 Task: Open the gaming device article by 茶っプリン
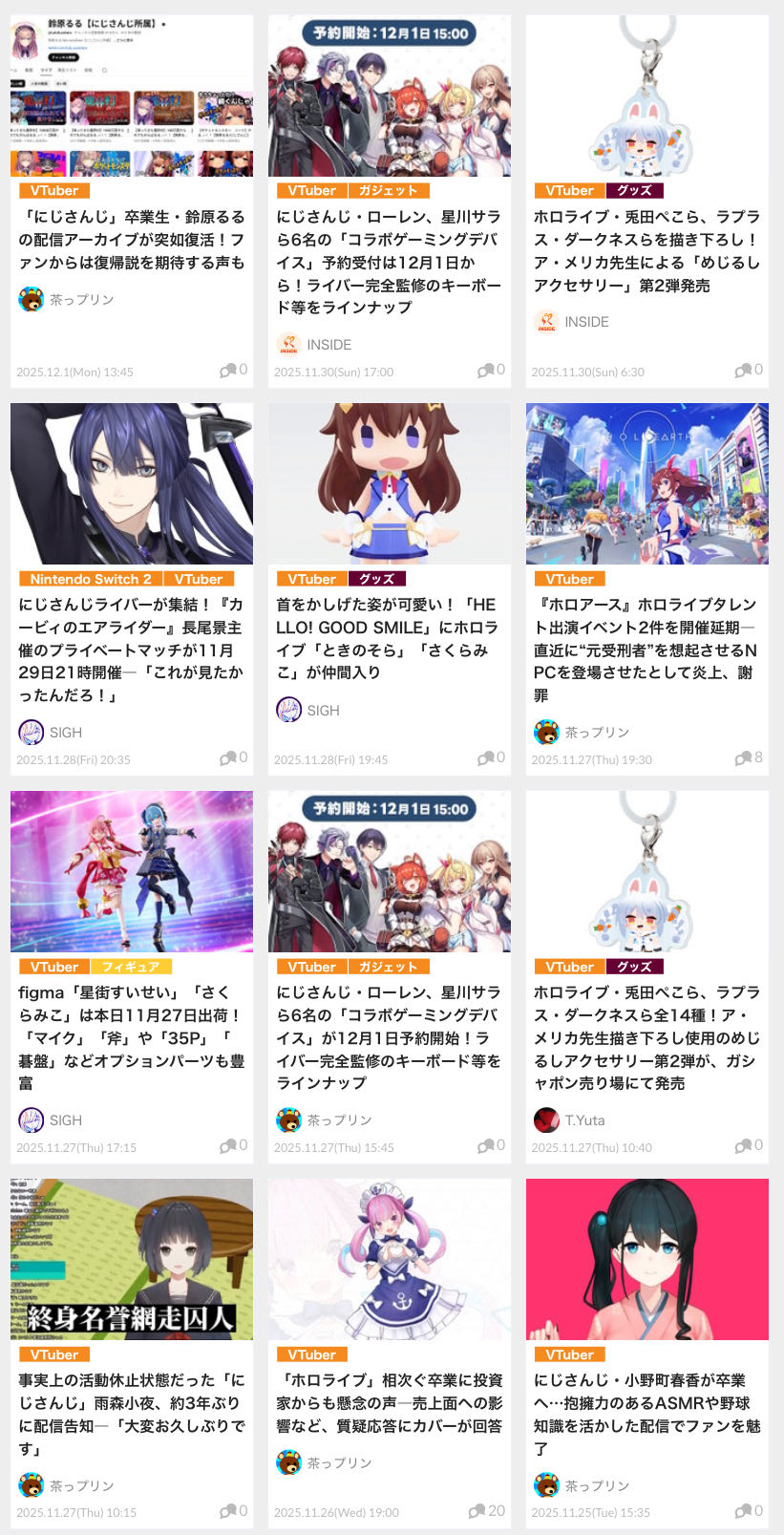[389, 1037]
